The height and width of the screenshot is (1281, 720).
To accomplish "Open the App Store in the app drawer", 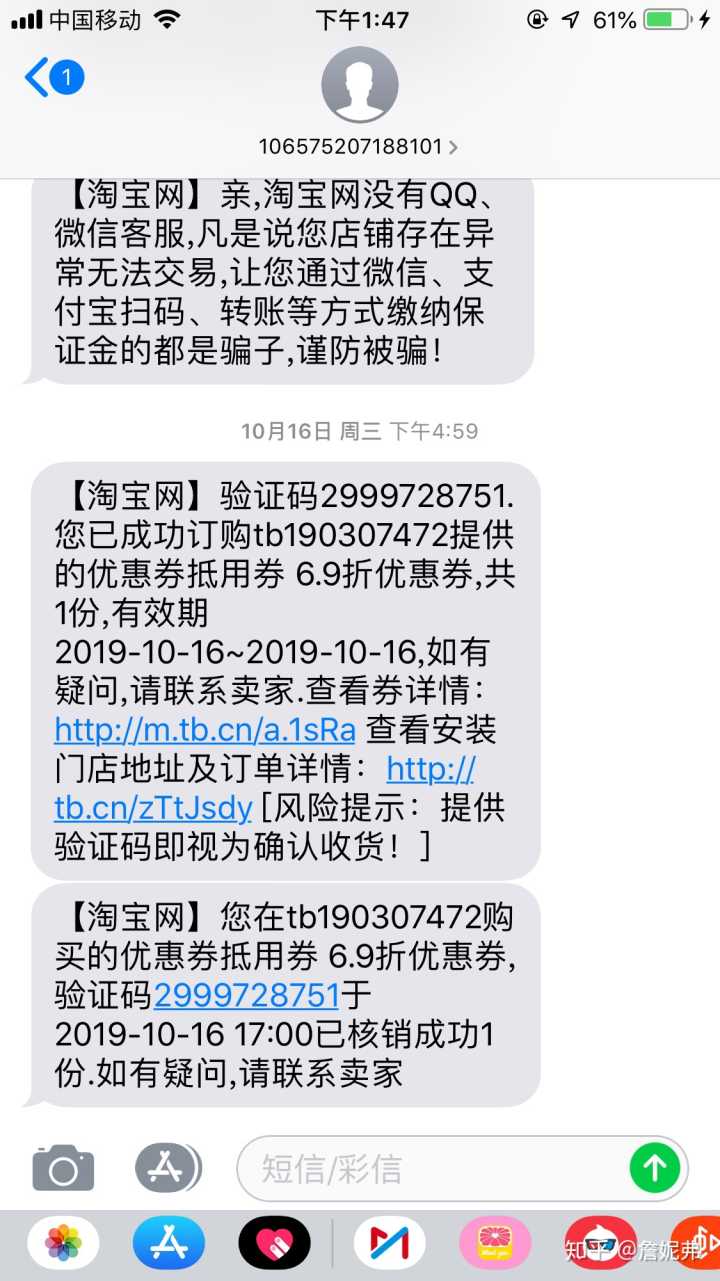I will [168, 1243].
